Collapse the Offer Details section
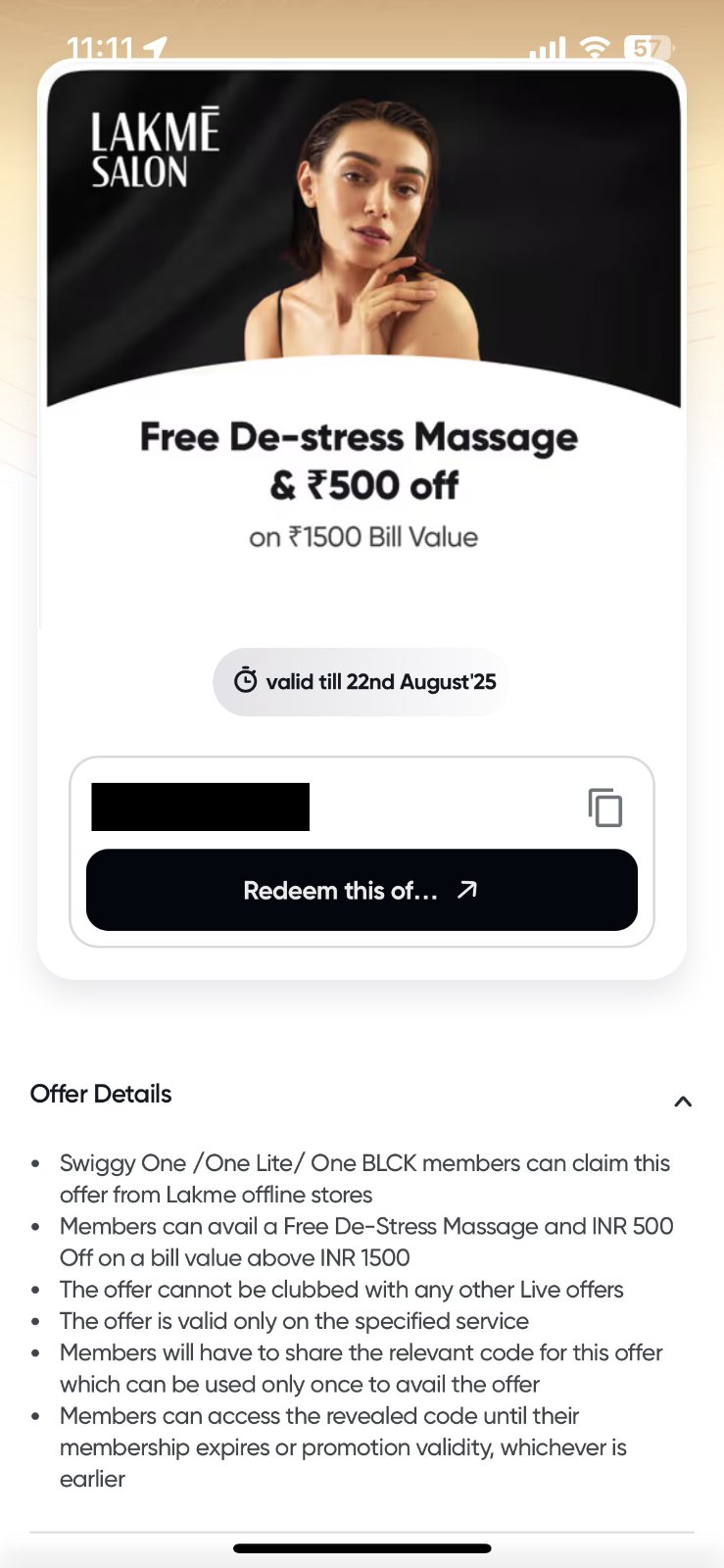Image resolution: width=724 pixels, height=1568 pixels. (x=683, y=1102)
